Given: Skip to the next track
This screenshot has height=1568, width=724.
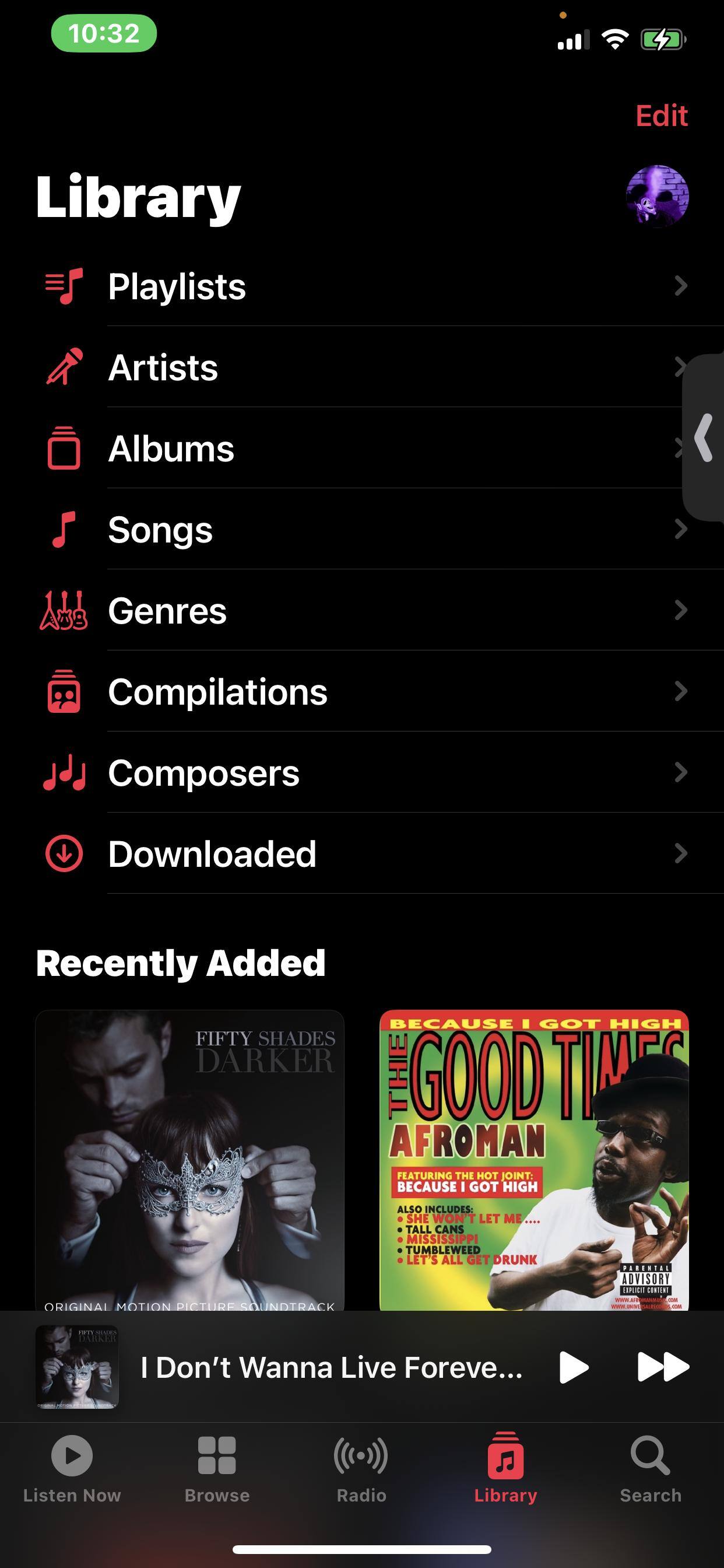Looking at the screenshot, I should [x=663, y=1367].
